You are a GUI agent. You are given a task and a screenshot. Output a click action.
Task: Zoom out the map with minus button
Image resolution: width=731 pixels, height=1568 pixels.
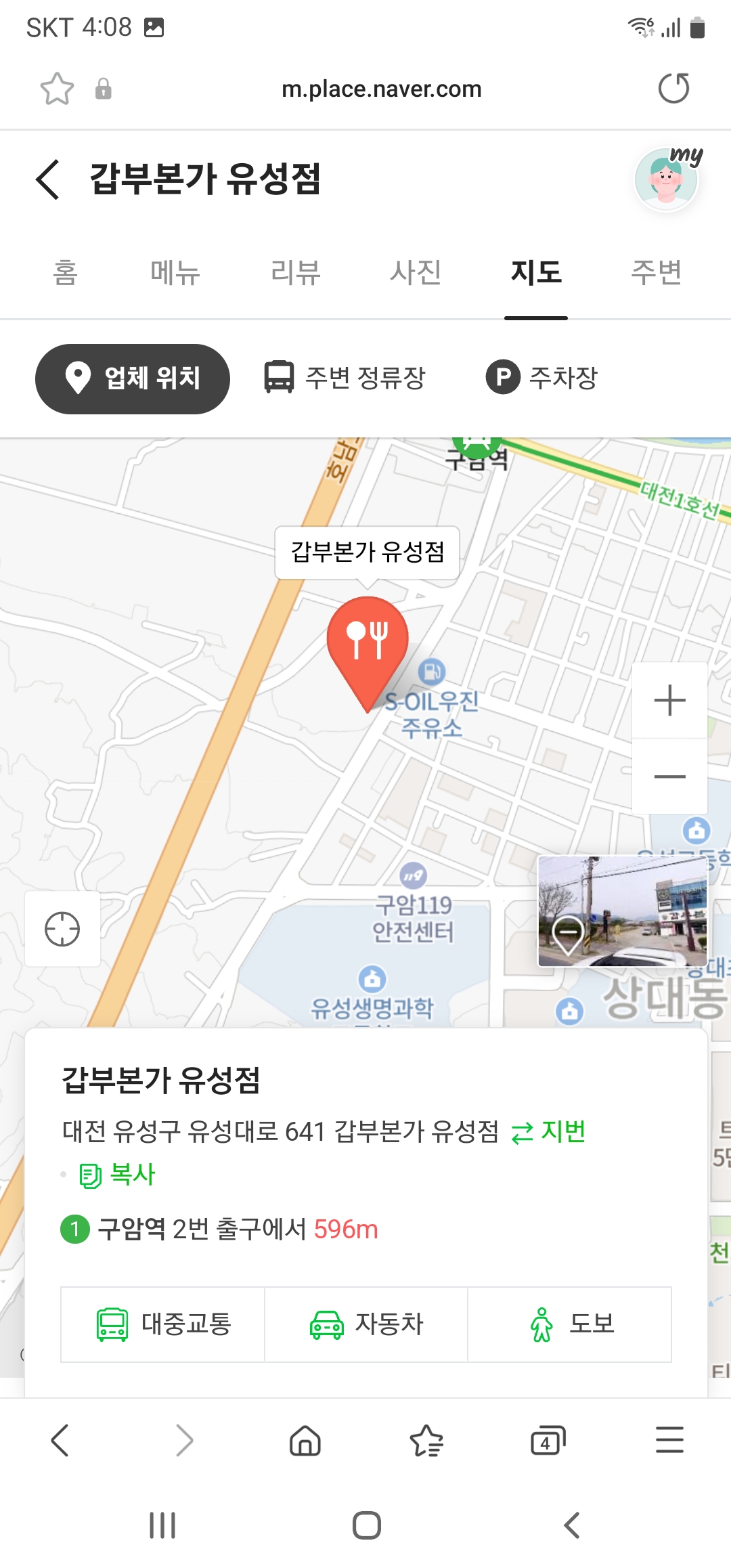coord(670,777)
